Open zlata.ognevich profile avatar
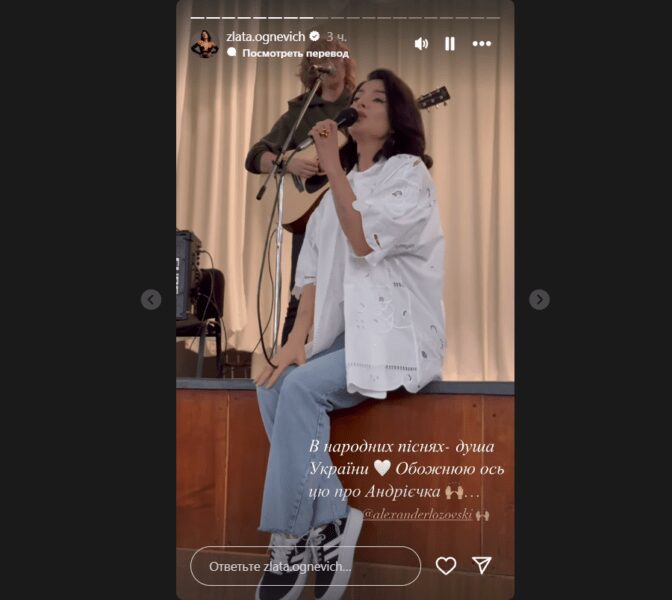 click(205, 43)
